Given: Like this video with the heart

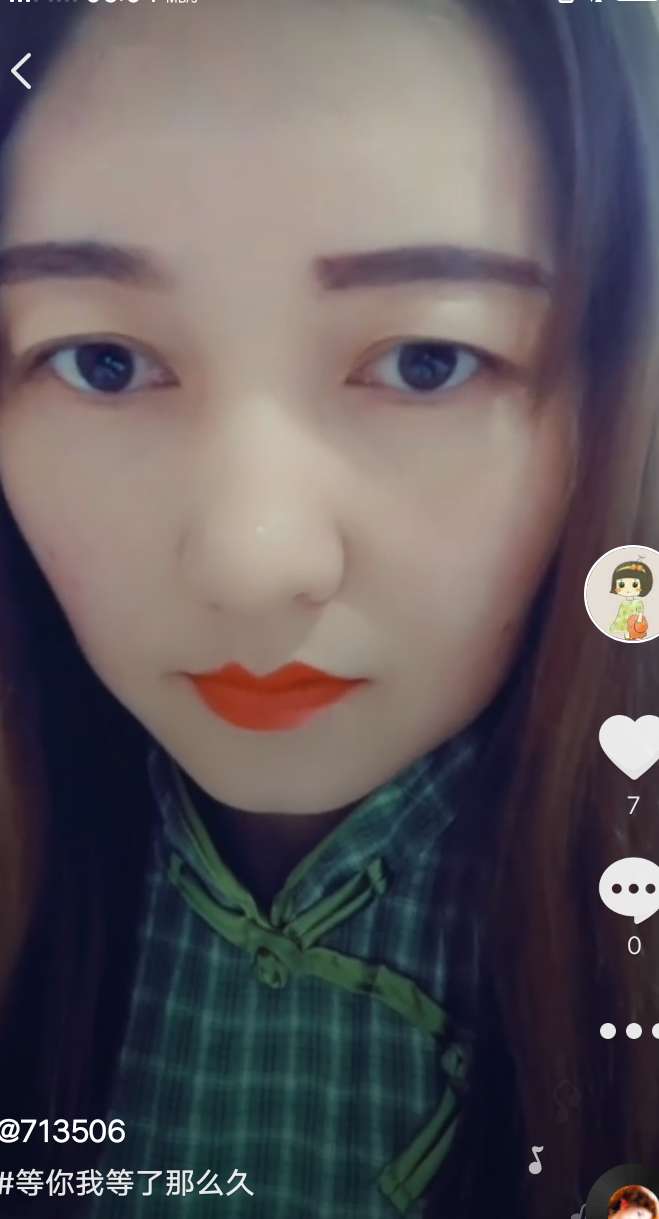Looking at the screenshot, I should tap(630, 747).
